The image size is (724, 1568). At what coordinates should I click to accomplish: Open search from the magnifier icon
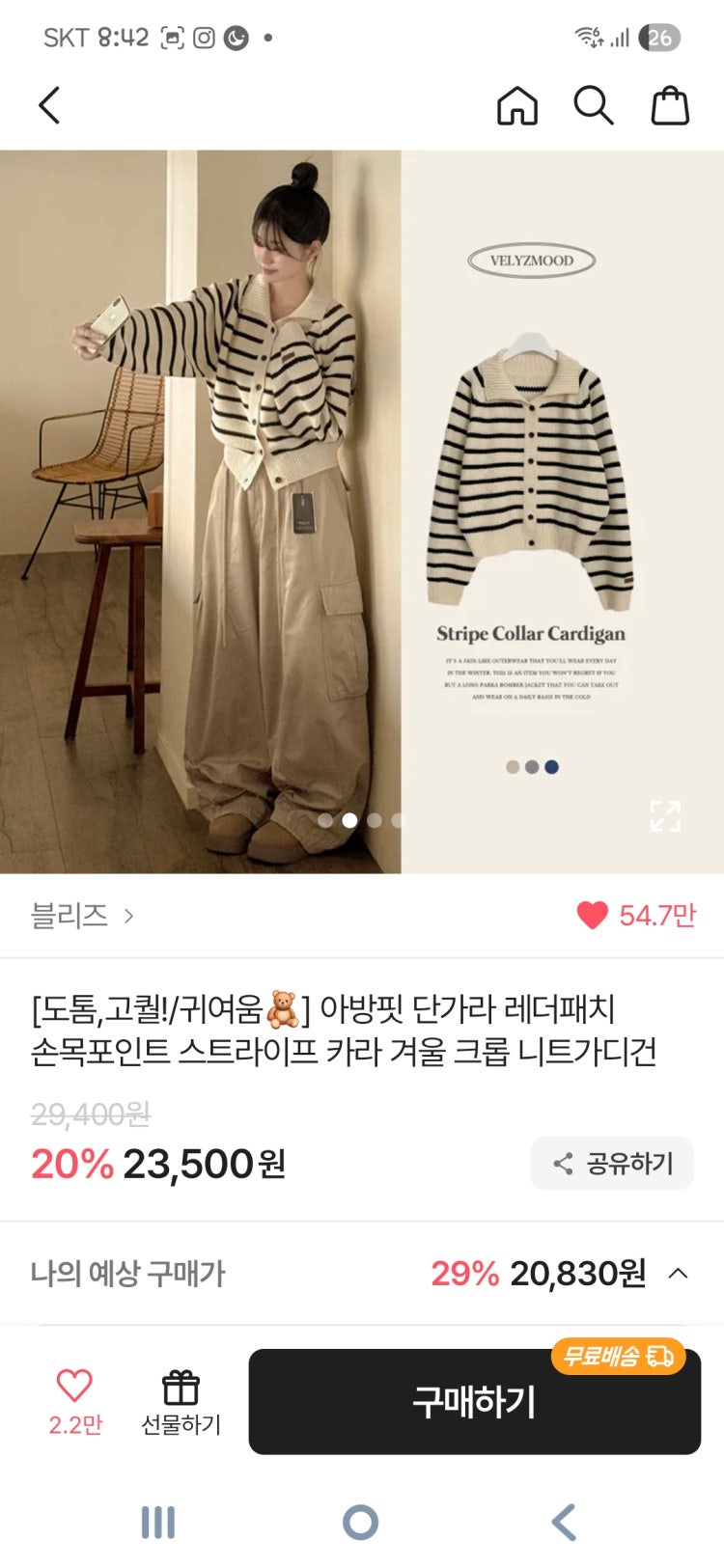pos(593,105)
